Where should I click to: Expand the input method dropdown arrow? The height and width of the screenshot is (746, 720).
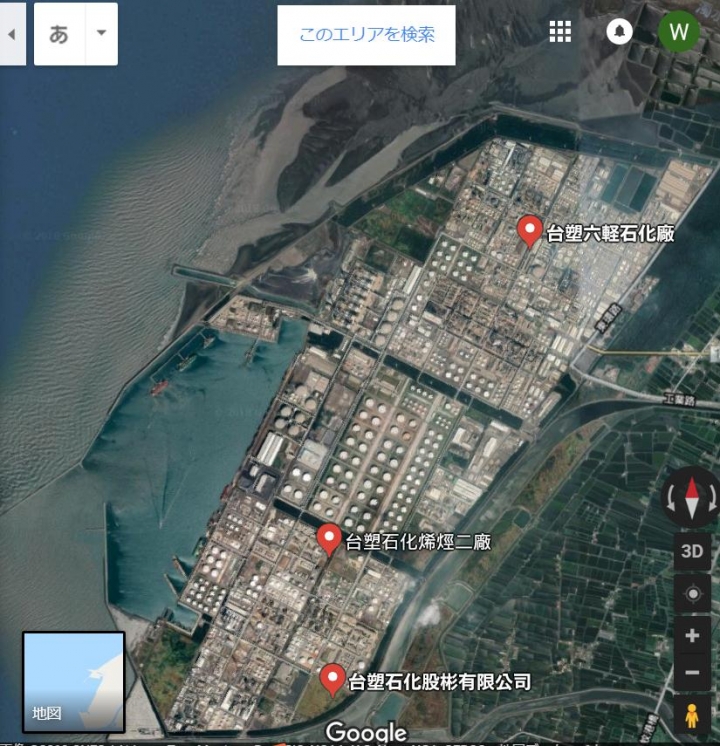pos(101,34)
